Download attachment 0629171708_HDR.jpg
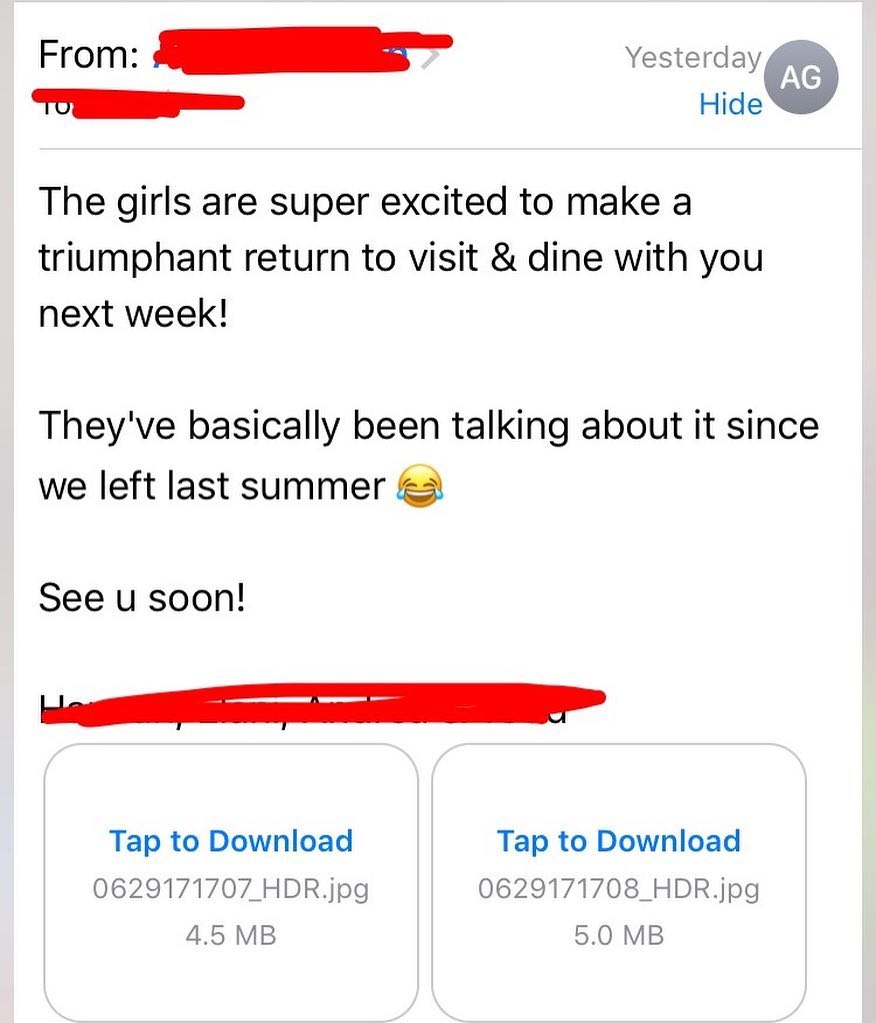 point(619,842)
